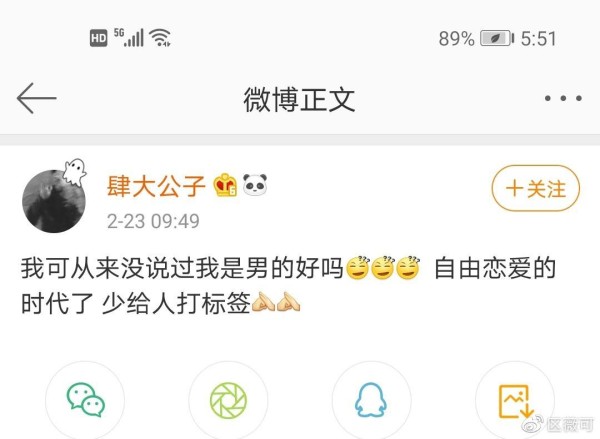Share to WeChat Moments
600x439 pixels.
coord(228,400)
